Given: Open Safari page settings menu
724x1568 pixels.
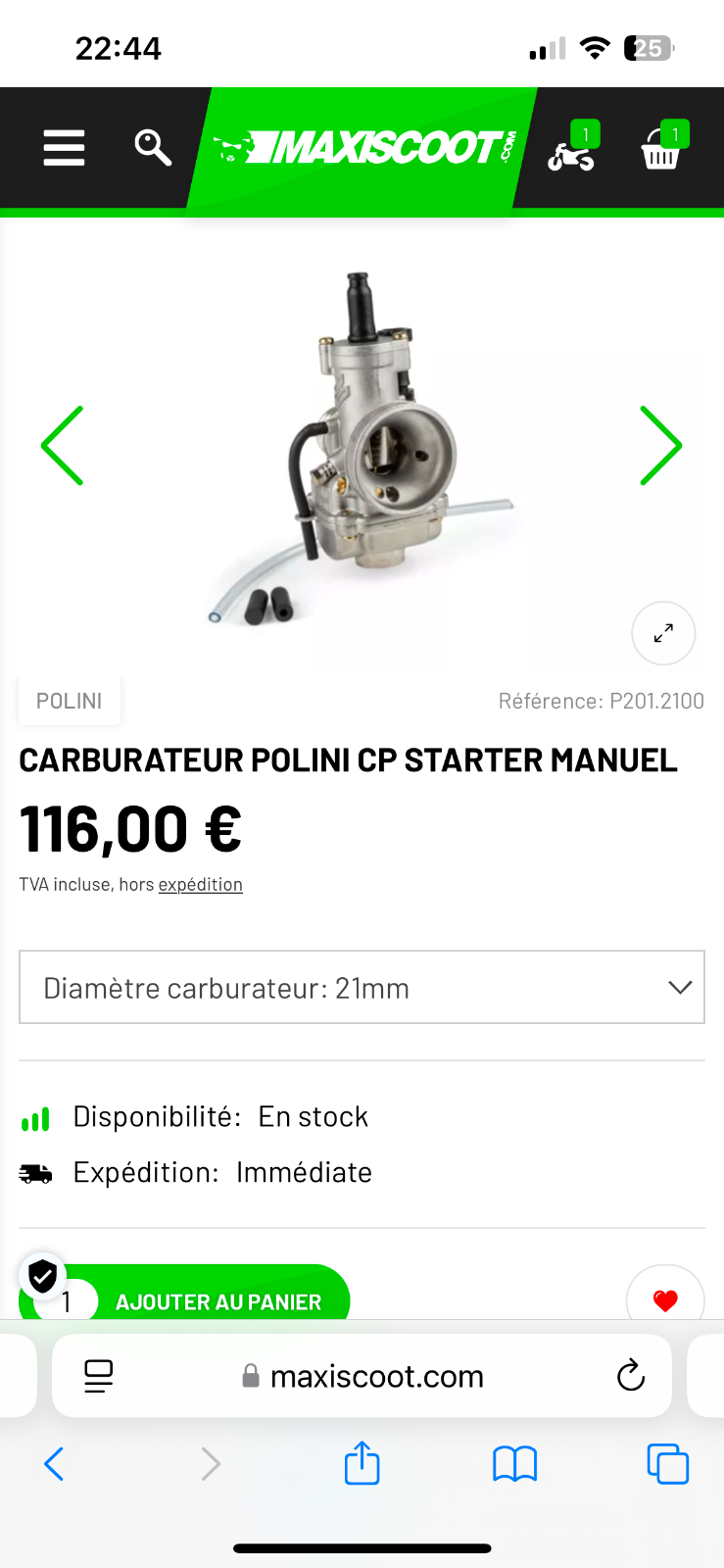Looking at the screenshot, I should coord(98,1376).
